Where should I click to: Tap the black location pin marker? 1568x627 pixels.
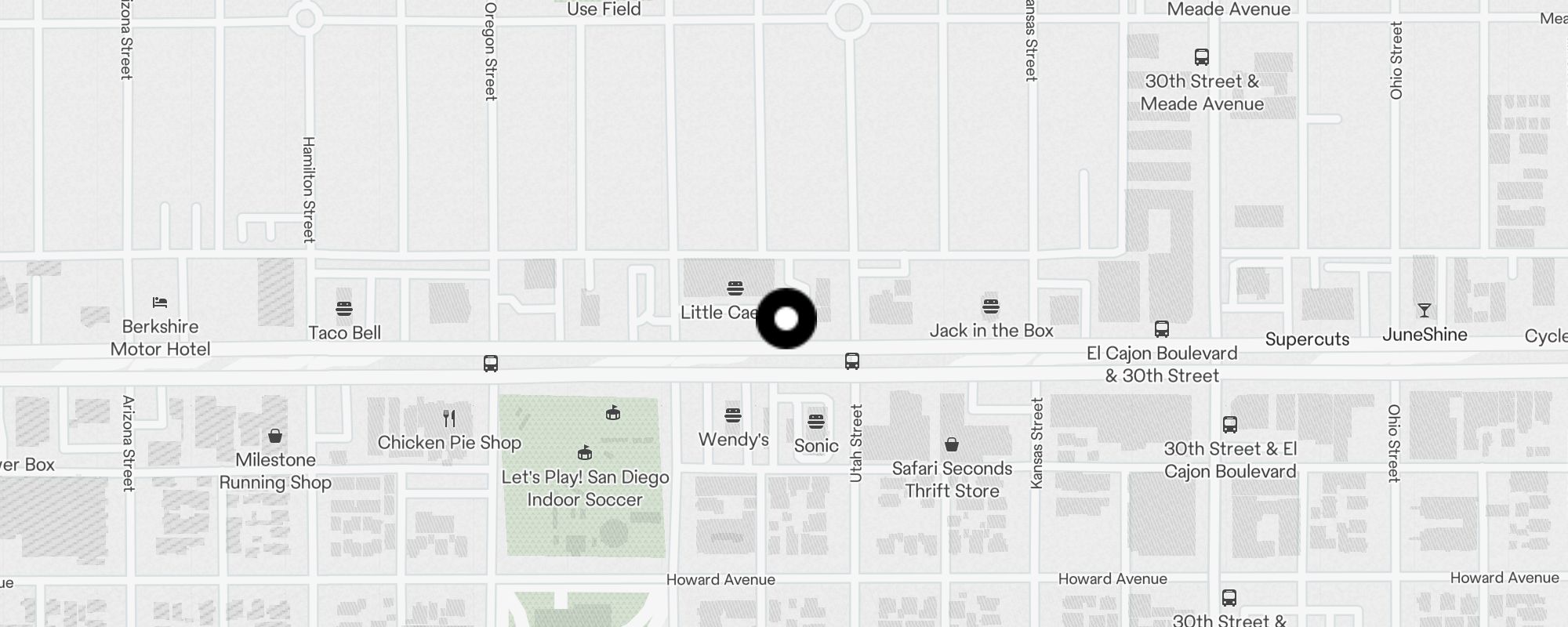point(786,319)
